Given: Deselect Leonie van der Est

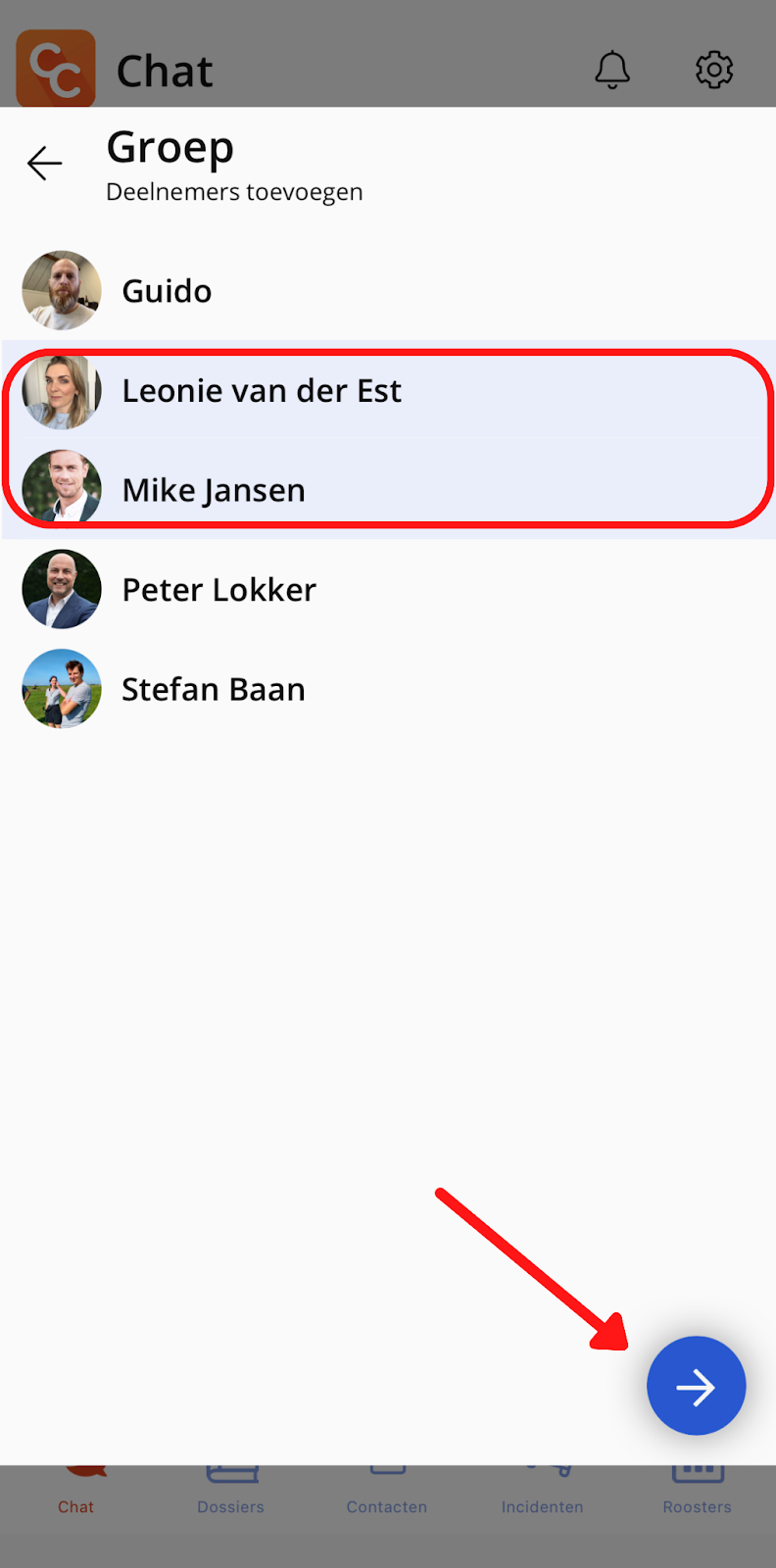Looking at the screenshot, I should point(388,391).
